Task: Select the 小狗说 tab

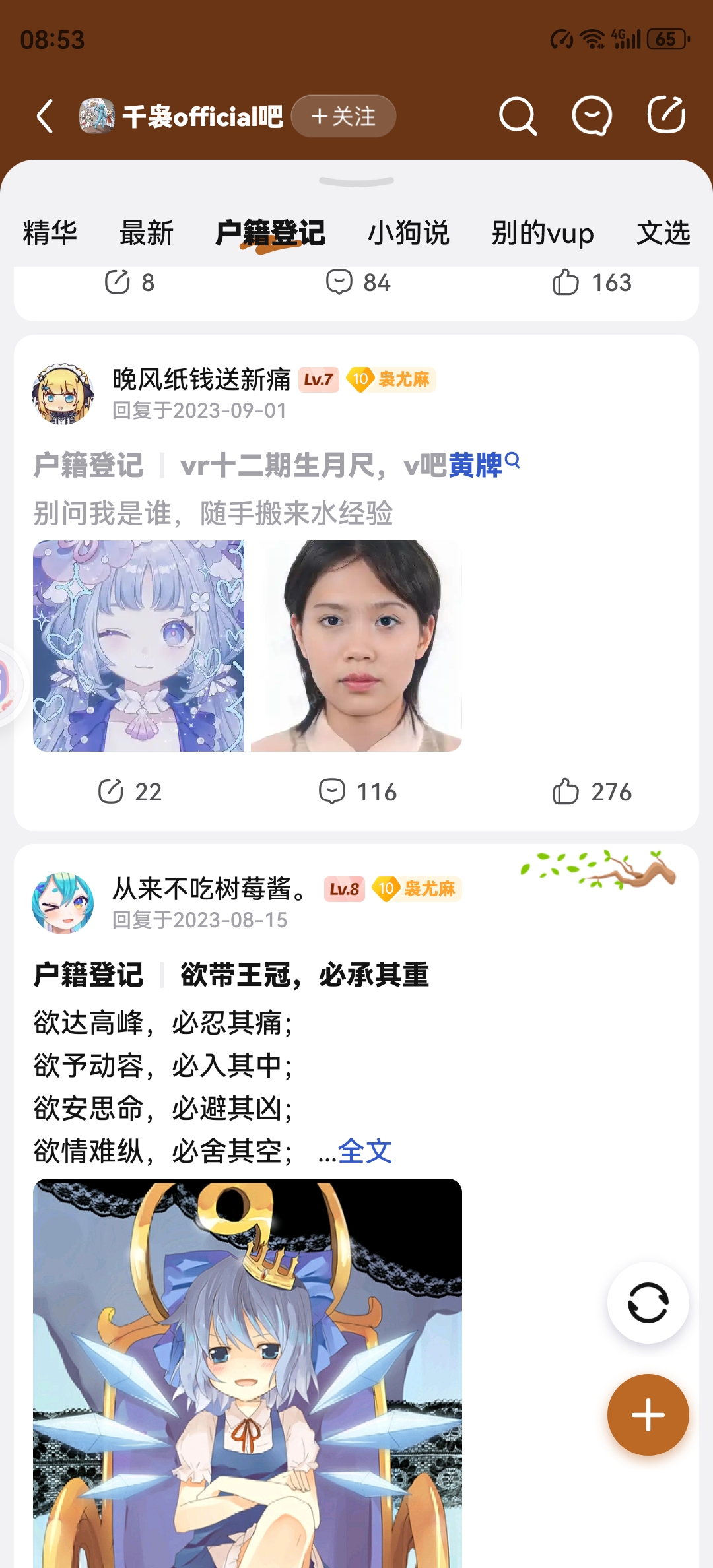Action: (409, 233)
